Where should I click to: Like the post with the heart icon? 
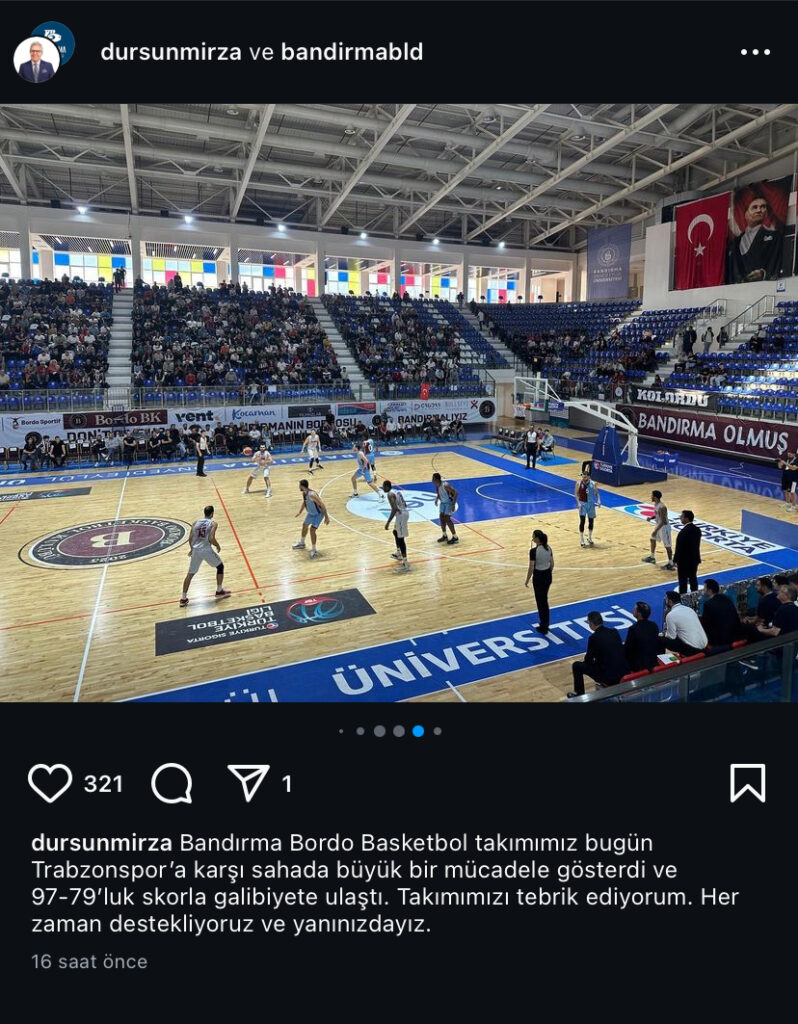[49, 783]
